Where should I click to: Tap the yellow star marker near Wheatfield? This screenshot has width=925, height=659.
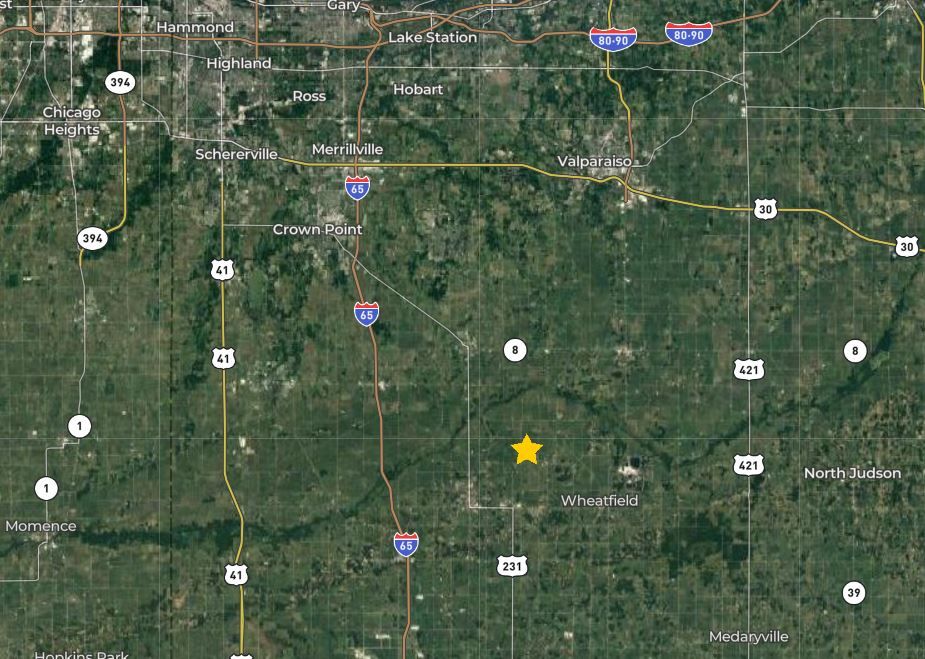coord(527,450)
